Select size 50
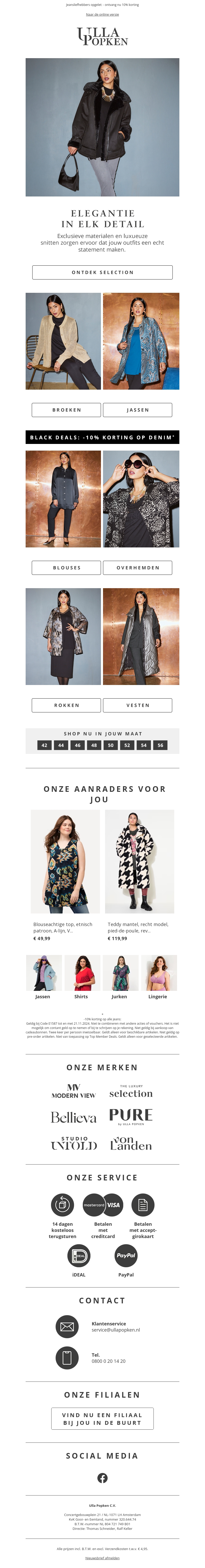Viewport: 205px width, 1568px height. pos(111,745)
